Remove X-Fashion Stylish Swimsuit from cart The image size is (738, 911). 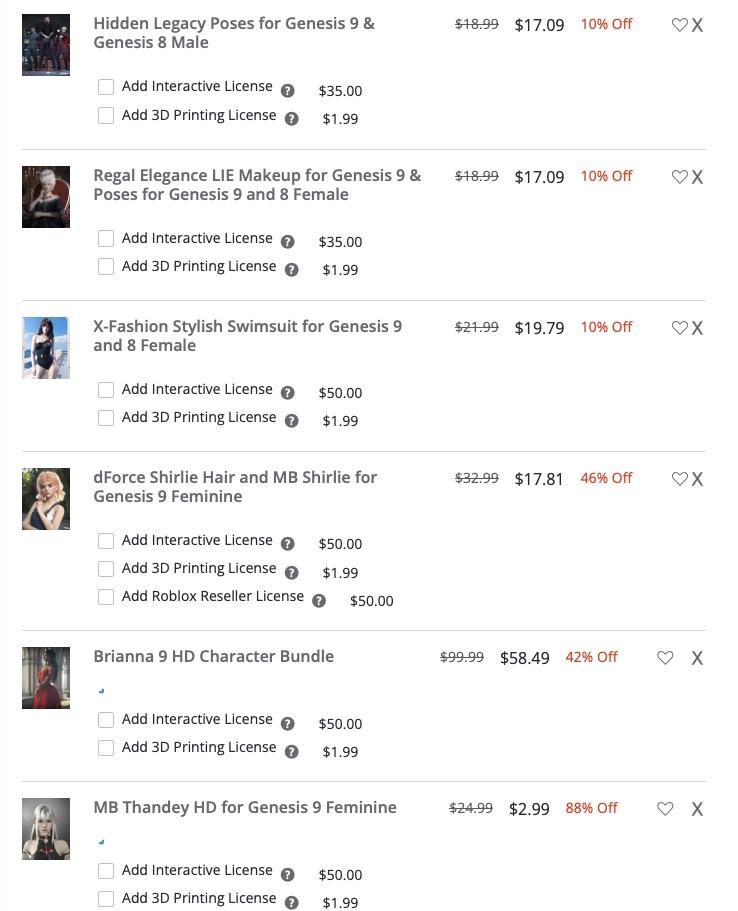697,328
